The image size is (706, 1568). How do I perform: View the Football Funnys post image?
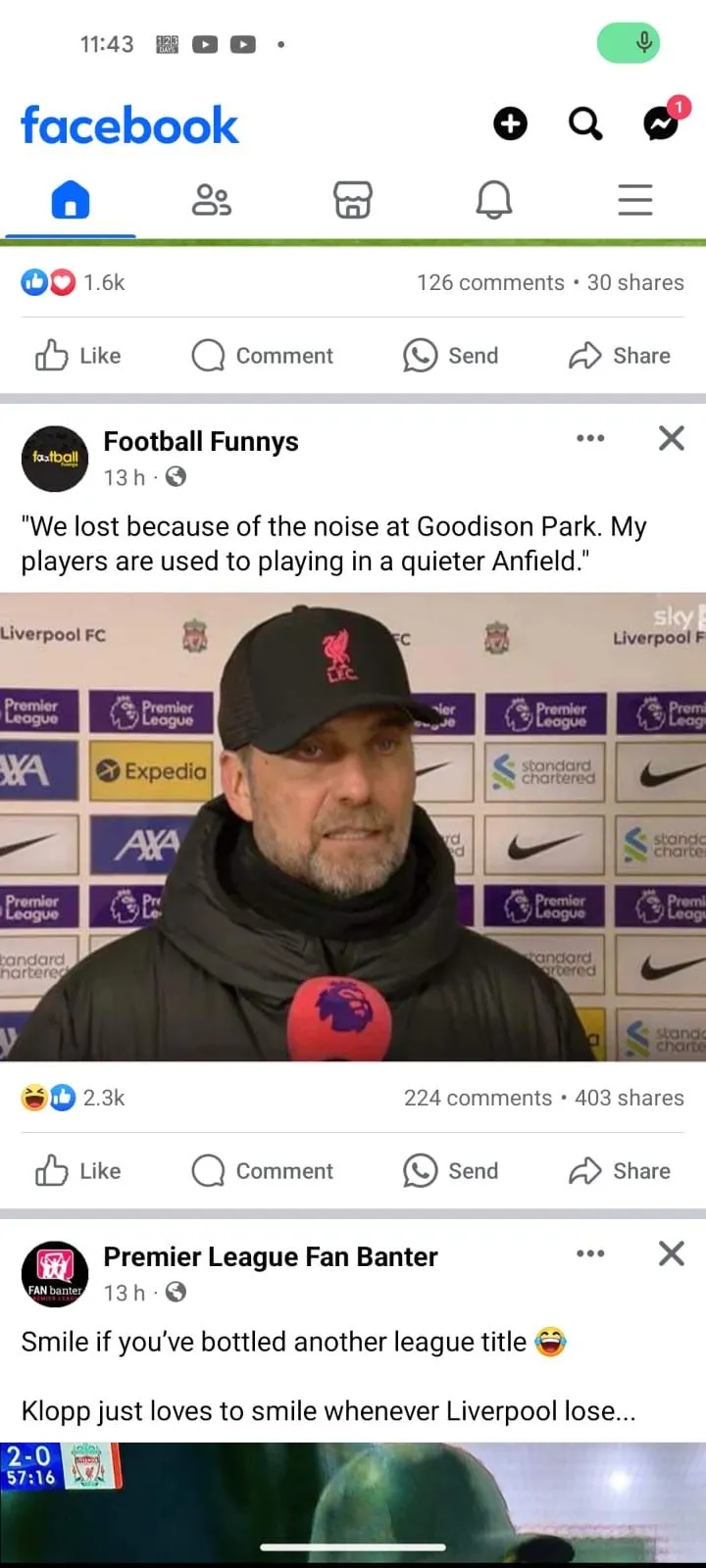tap(353, 826)
